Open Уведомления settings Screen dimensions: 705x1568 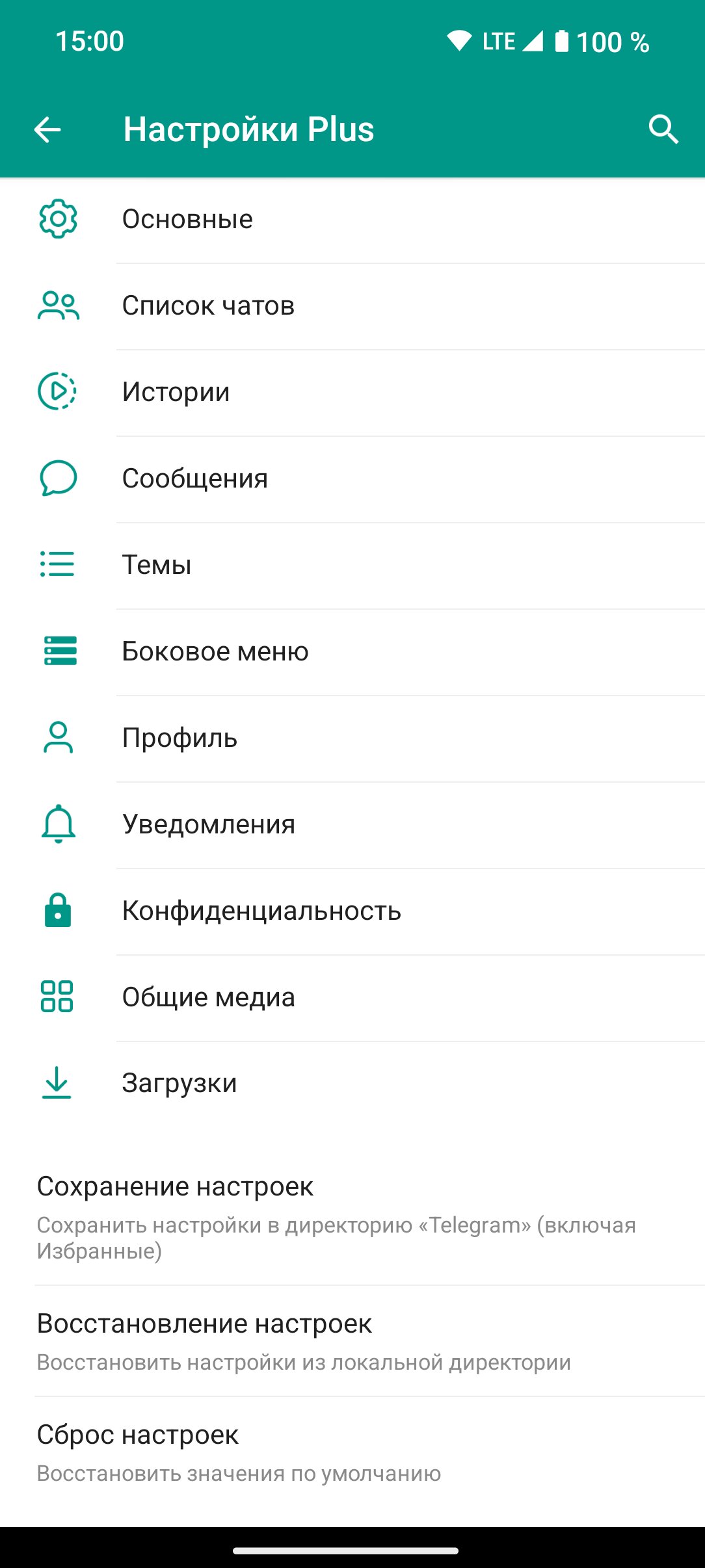pyautogui.click(x=352, y=825)
